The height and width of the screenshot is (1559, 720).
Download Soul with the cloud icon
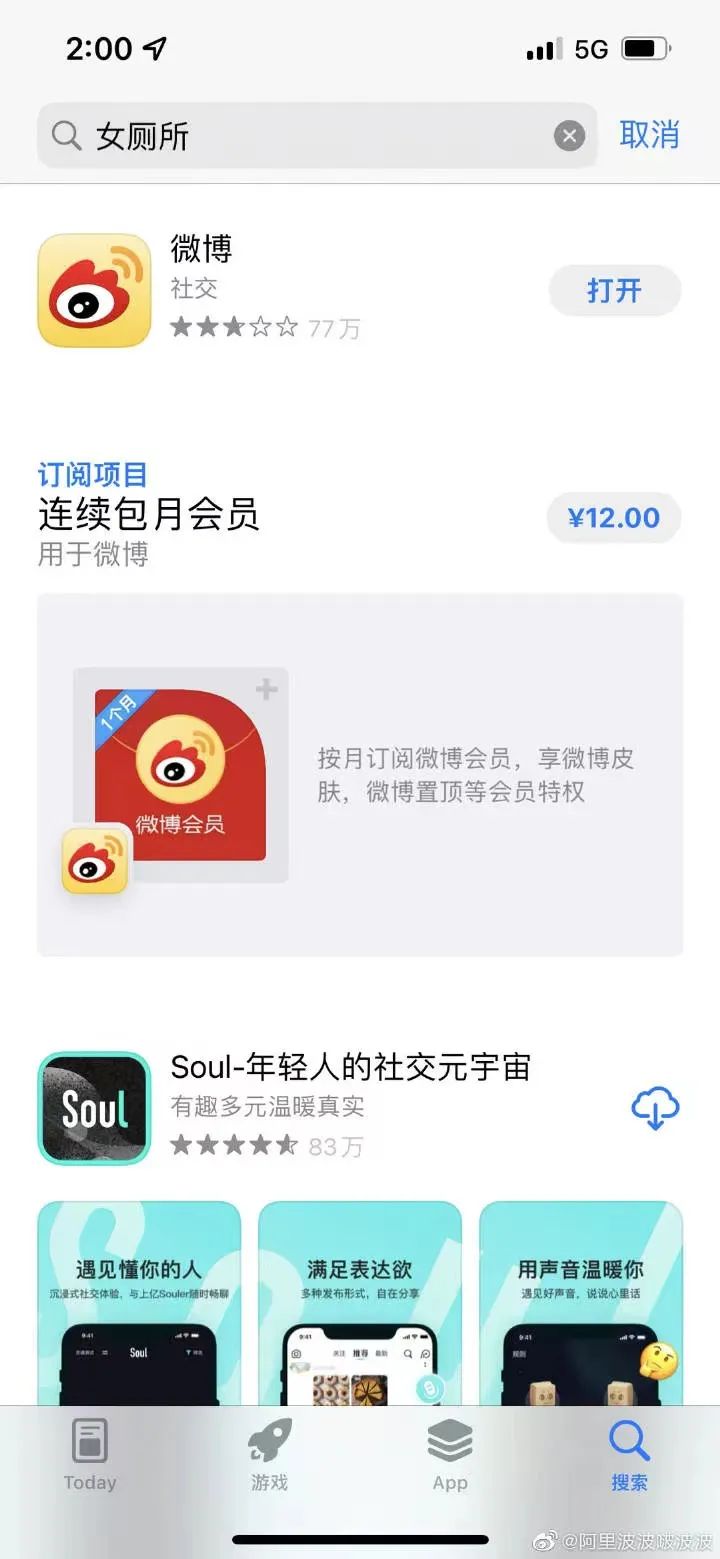655,1108
